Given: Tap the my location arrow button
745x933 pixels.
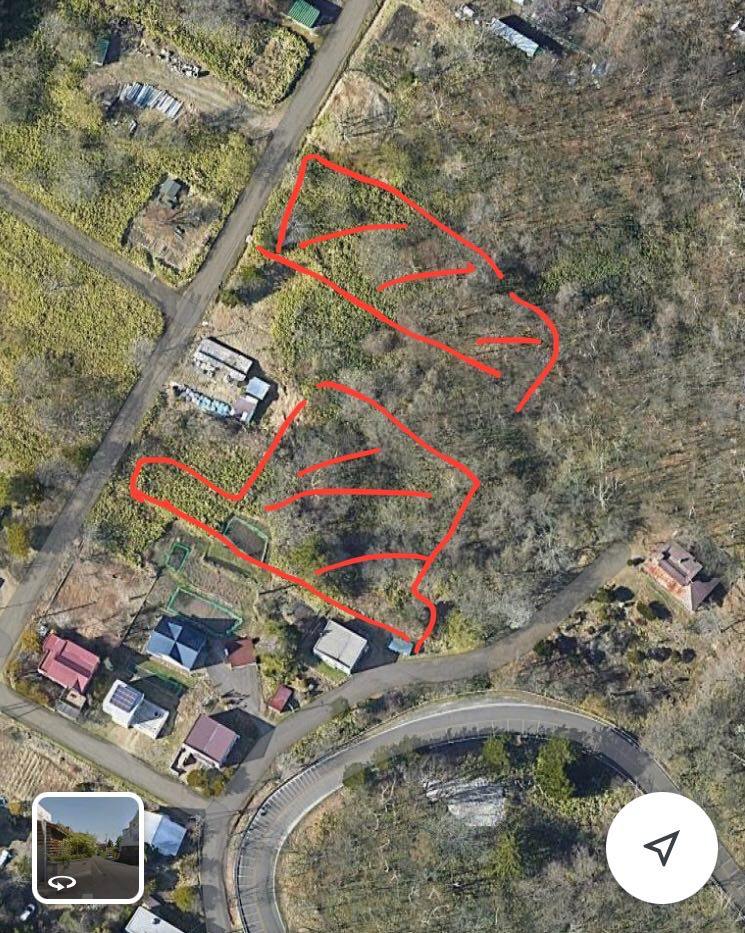Looking at the screenshot, I should (x=661, y=848).
